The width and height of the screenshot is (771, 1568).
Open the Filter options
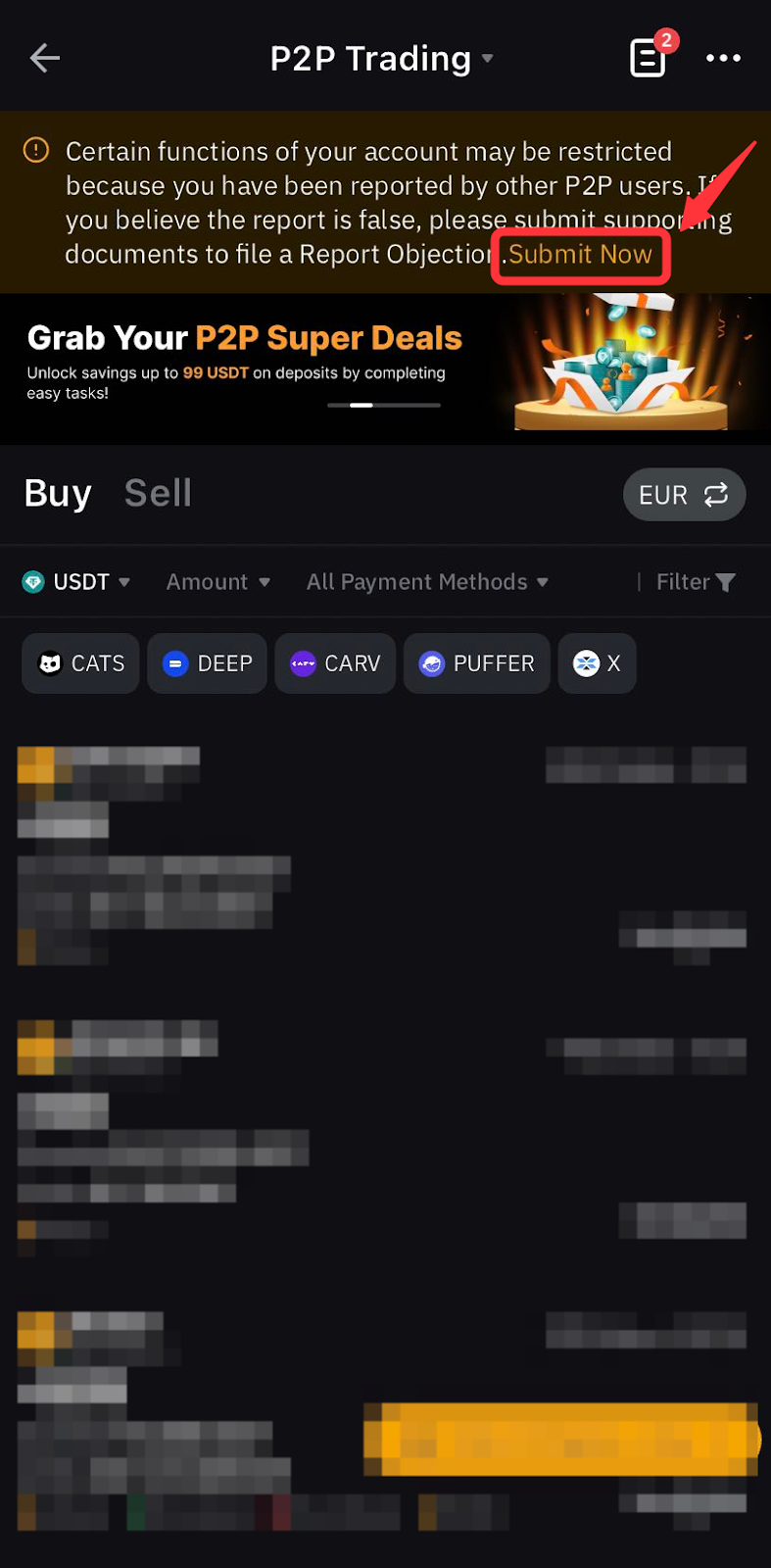pos(695,582)
